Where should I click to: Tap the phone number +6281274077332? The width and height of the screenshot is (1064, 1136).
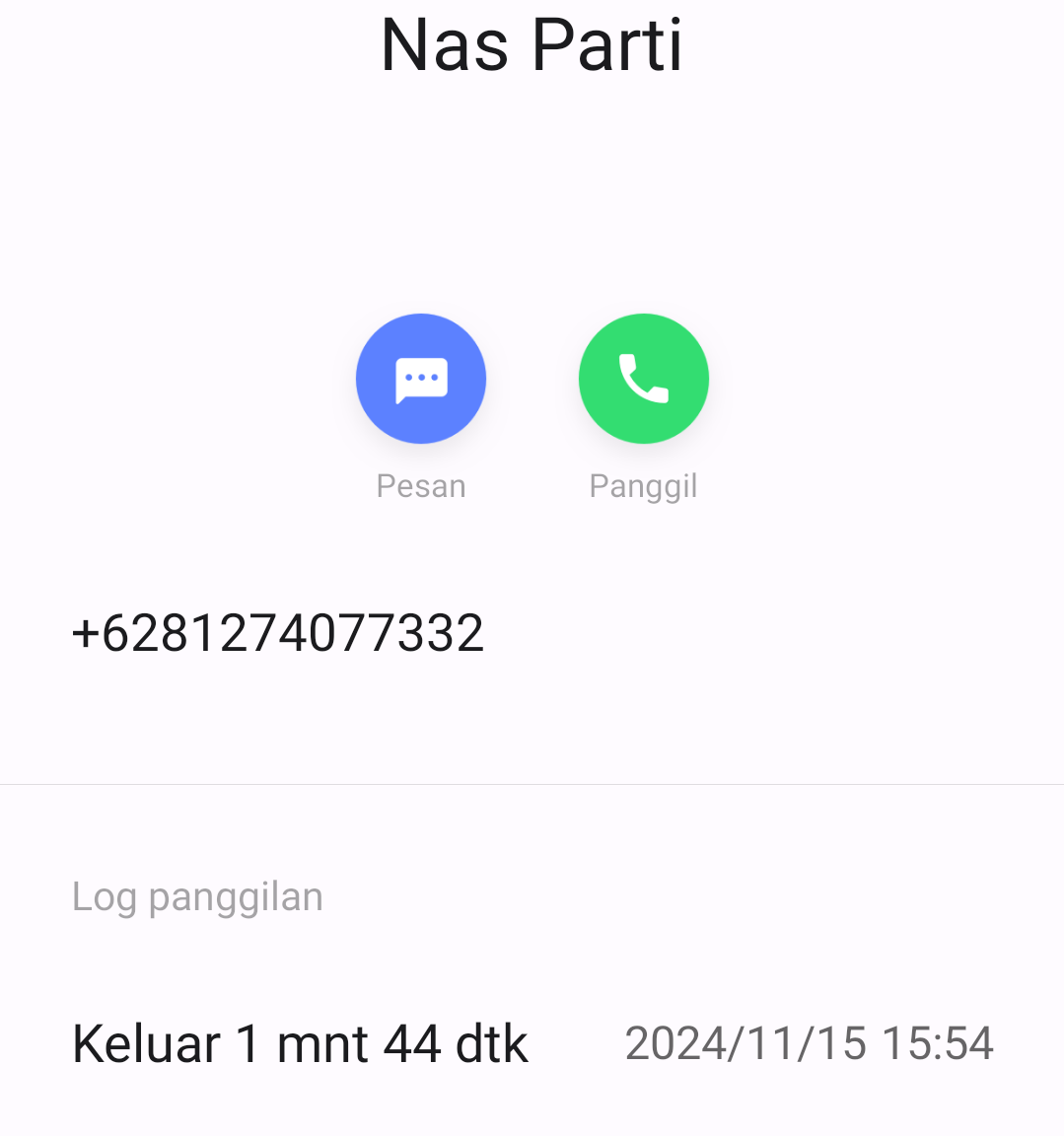[x=278, y=633]
